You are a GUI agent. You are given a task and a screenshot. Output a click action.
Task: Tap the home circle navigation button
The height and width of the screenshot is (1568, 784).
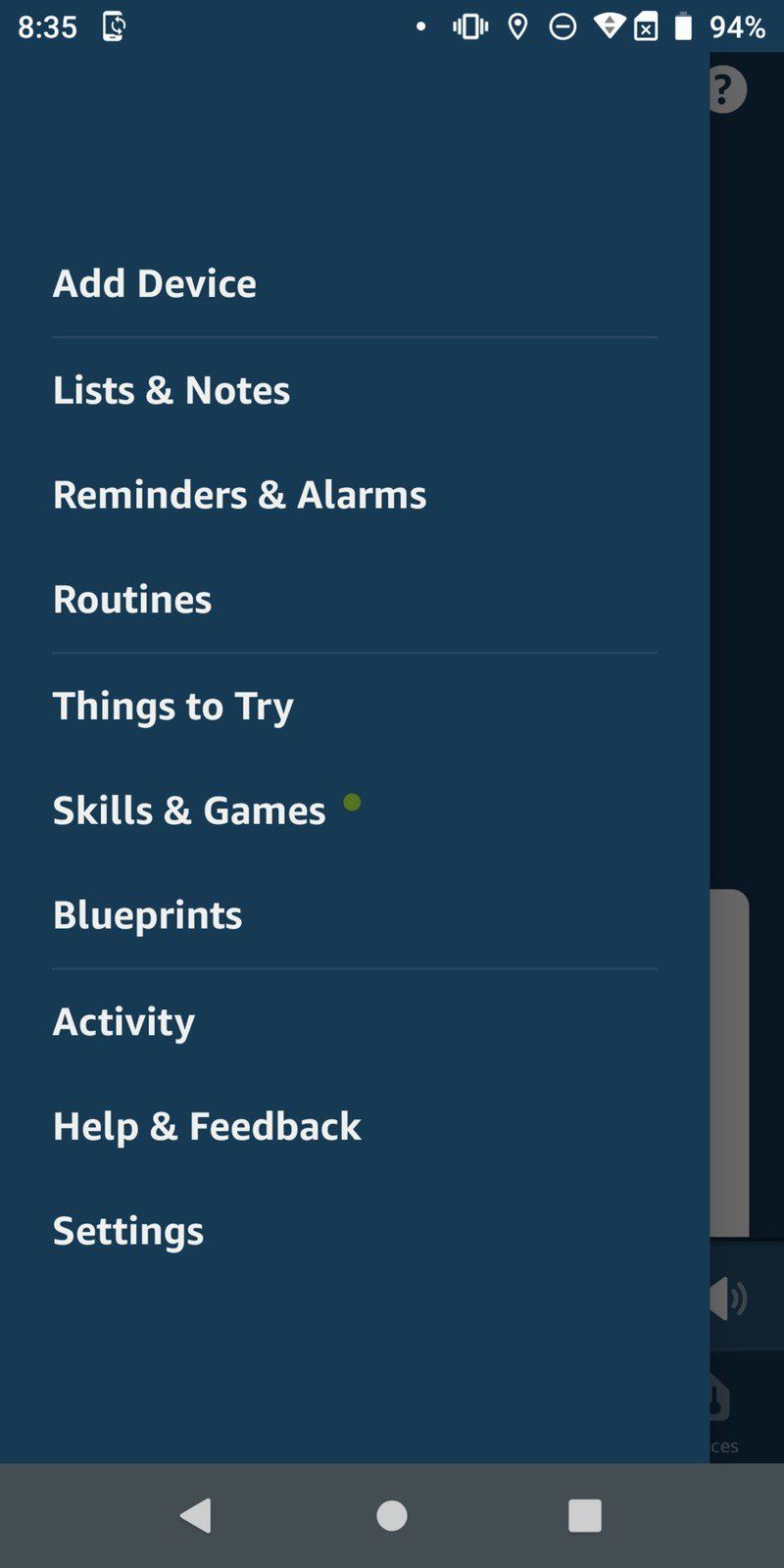[x=392, y=1515]
